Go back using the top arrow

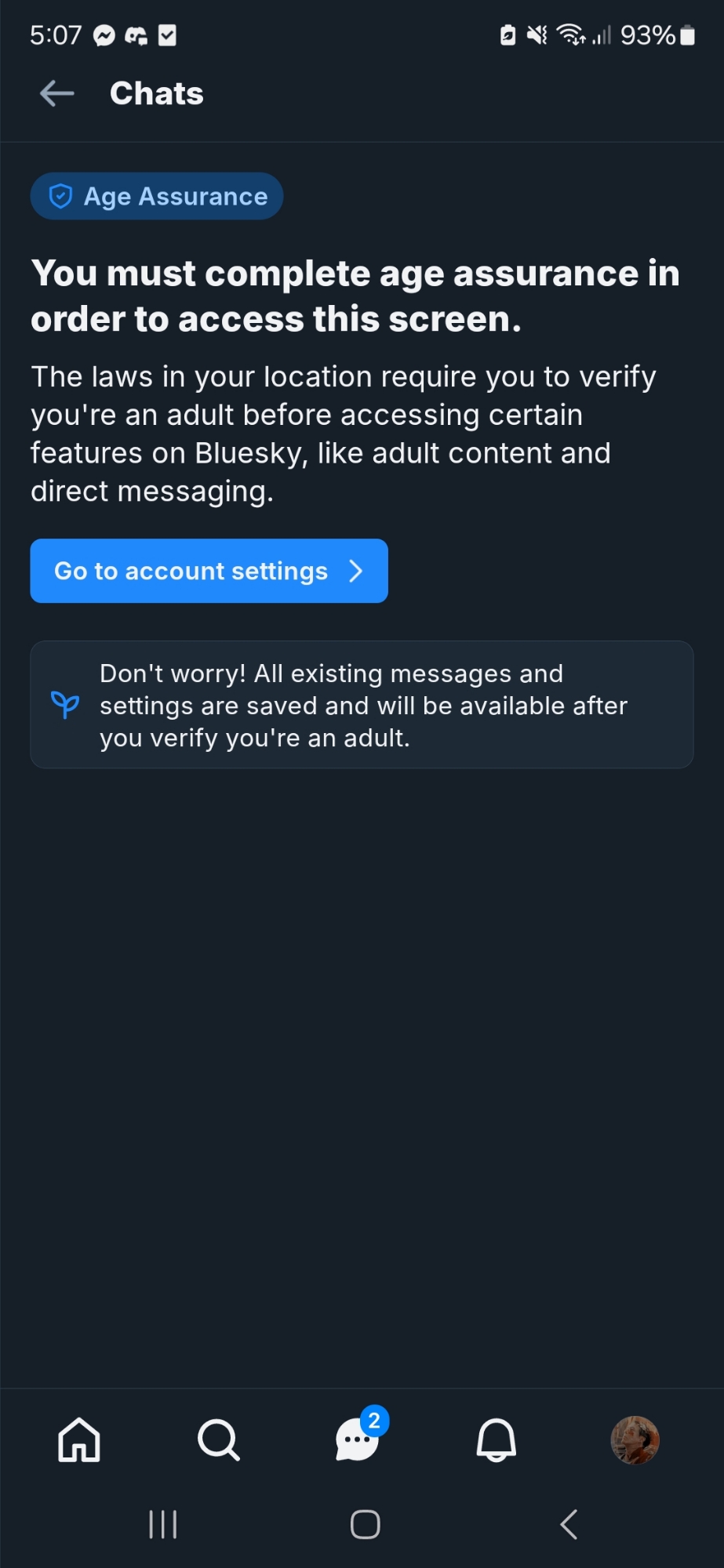pyautogui.click(x=56, y=93)
